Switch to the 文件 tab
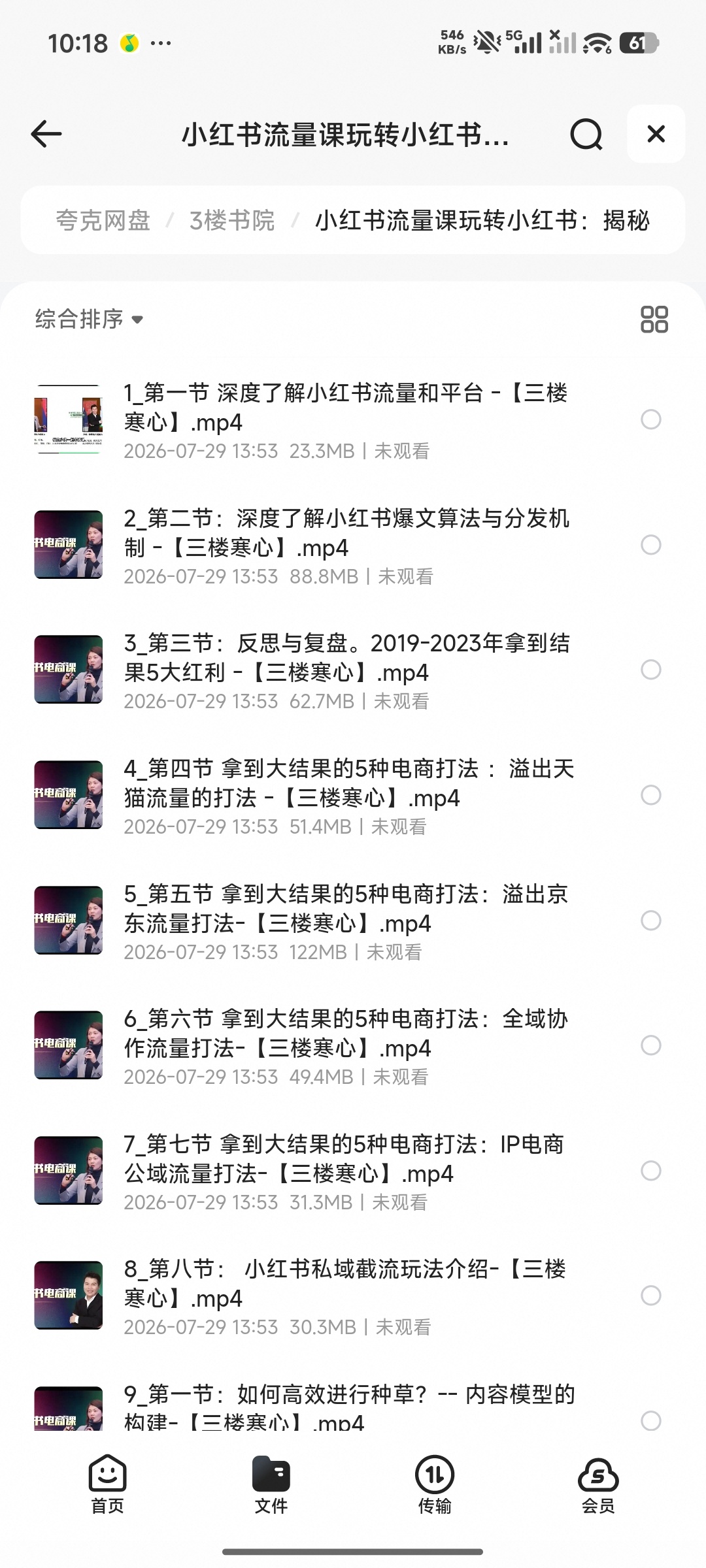This screenshot has width=706, height=1568. tap(271, 1484)
